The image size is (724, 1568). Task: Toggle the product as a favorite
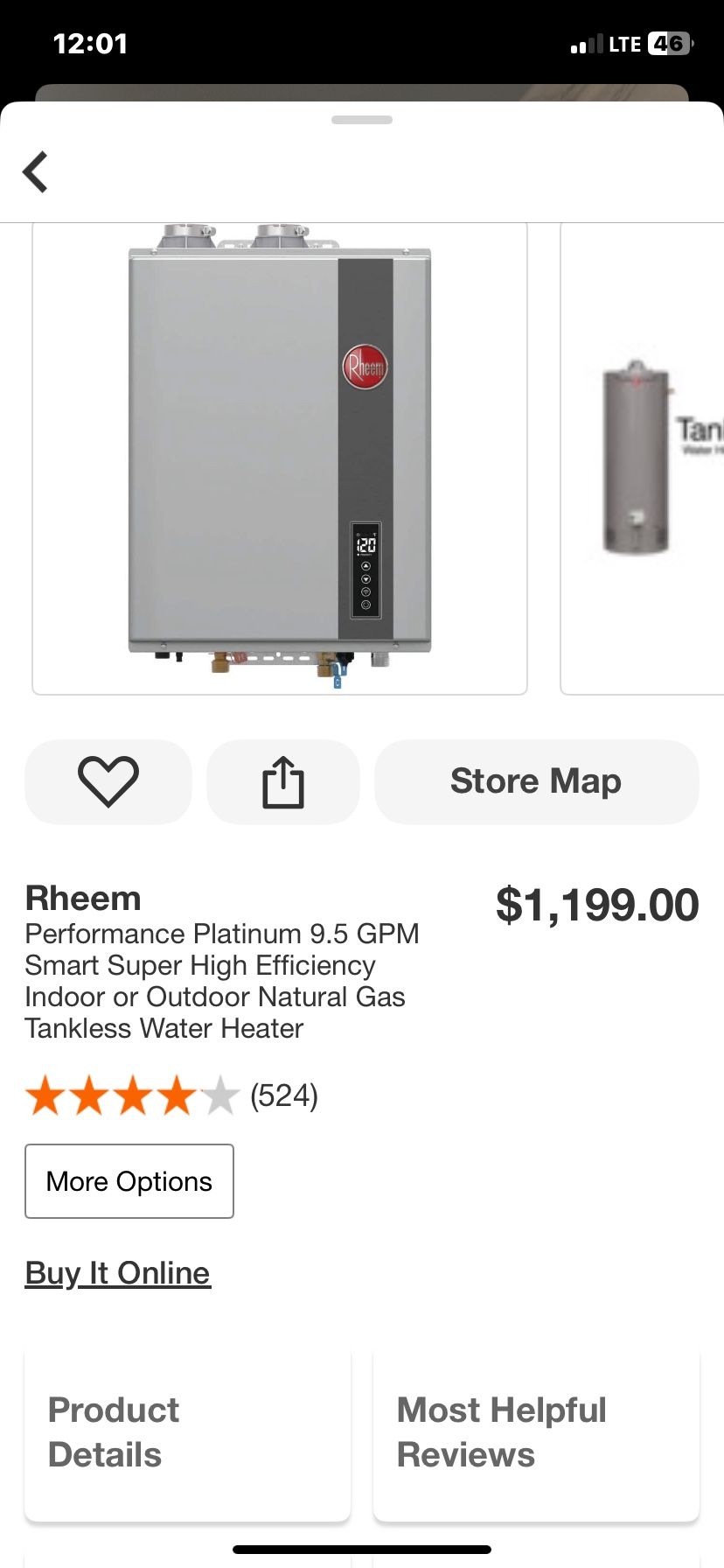coord(108,781)
